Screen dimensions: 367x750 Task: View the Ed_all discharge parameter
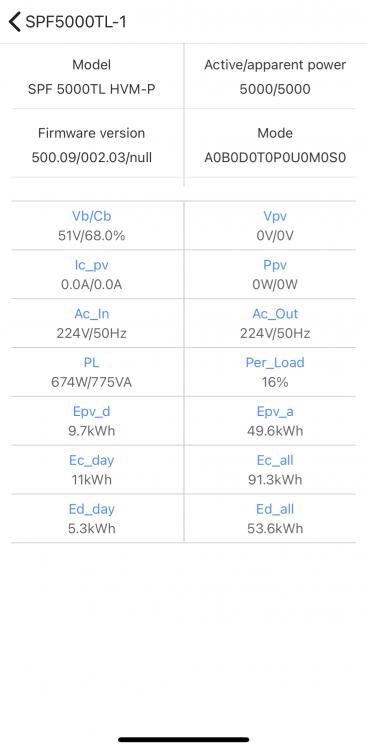pos(275,509)
